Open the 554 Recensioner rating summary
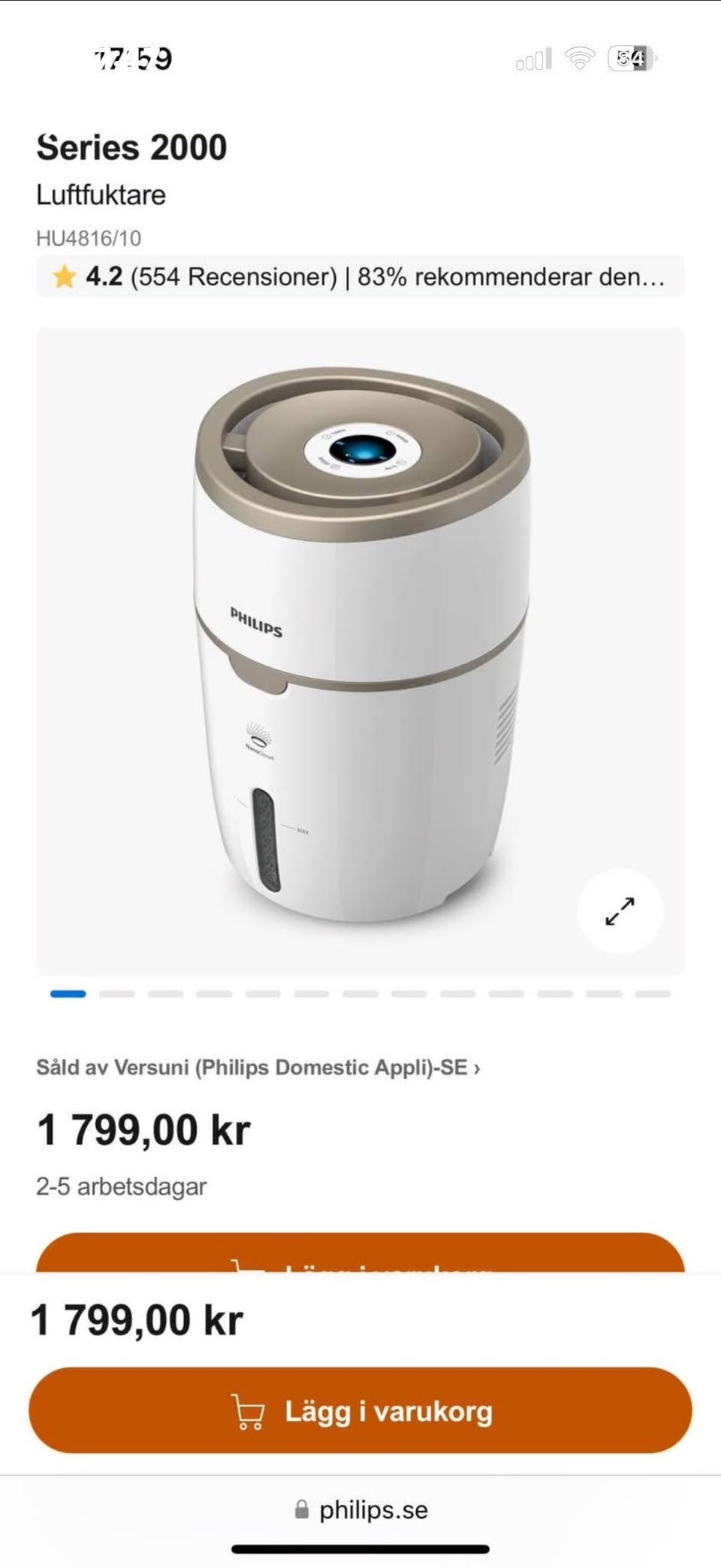This screenshot has height=1568, width=721. (359, 276)
